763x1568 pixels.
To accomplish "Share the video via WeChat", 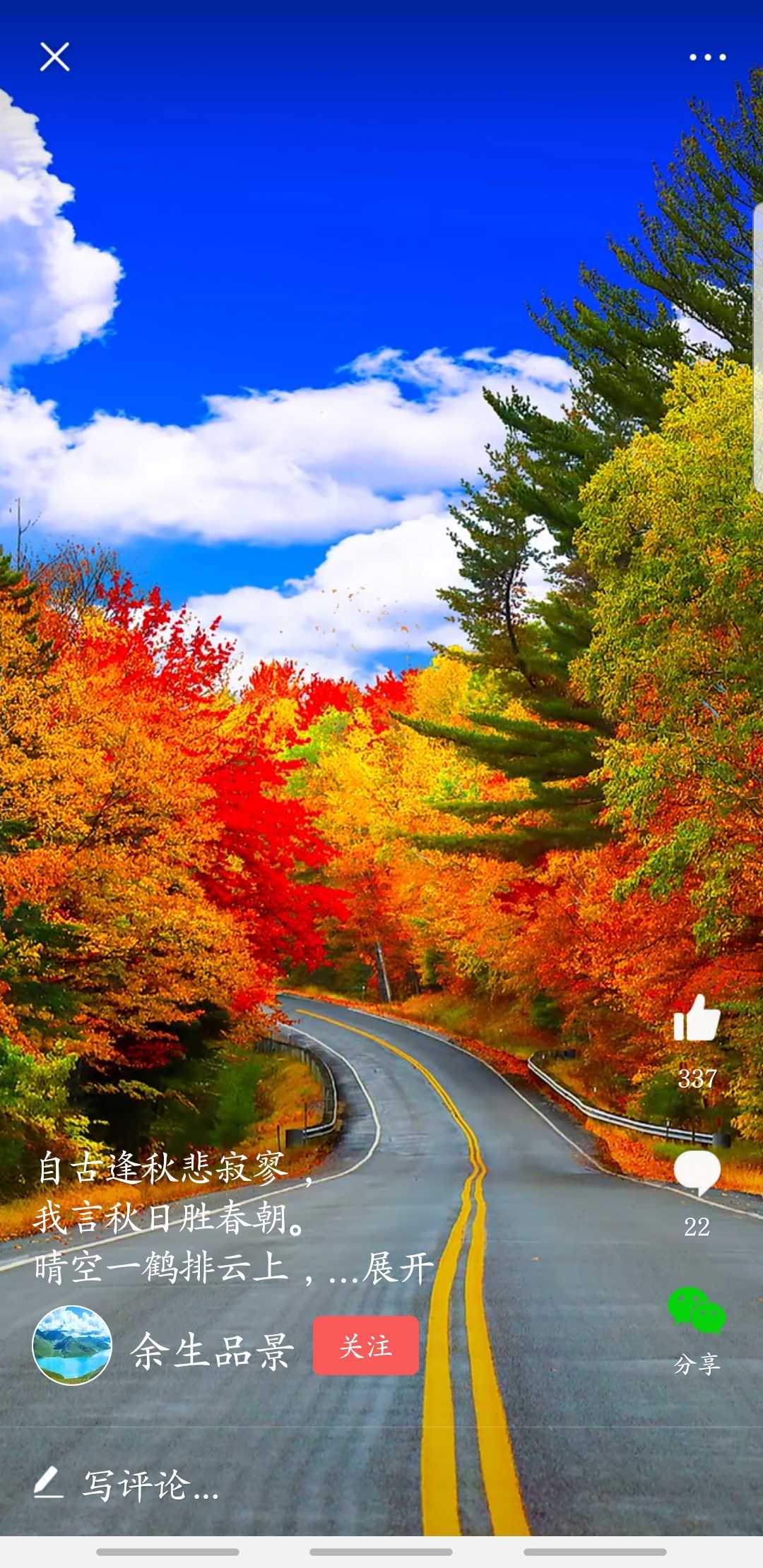I will point(697,1311).
